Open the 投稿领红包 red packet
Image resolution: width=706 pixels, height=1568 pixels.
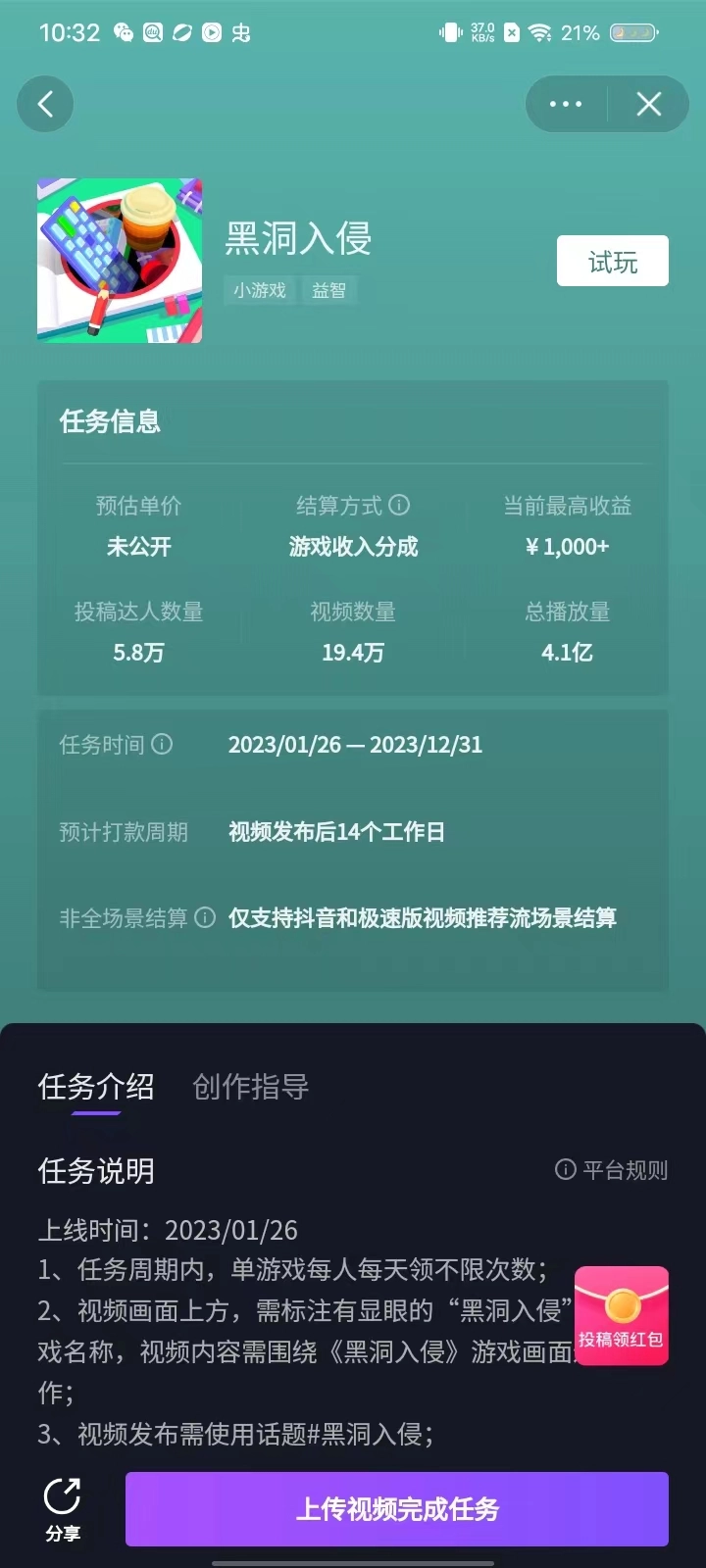pyautogui.click(x=621, y=1315)
